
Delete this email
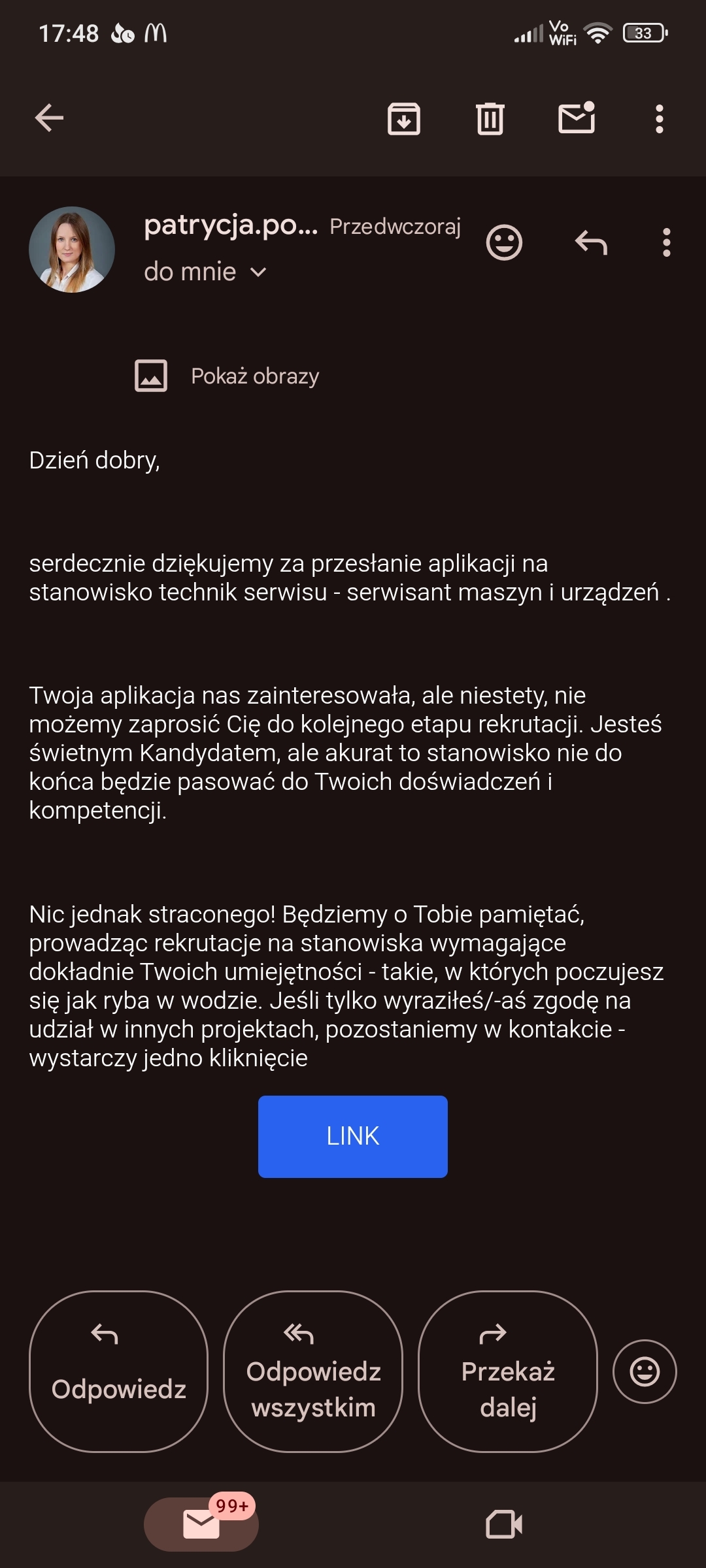(490, 119)
